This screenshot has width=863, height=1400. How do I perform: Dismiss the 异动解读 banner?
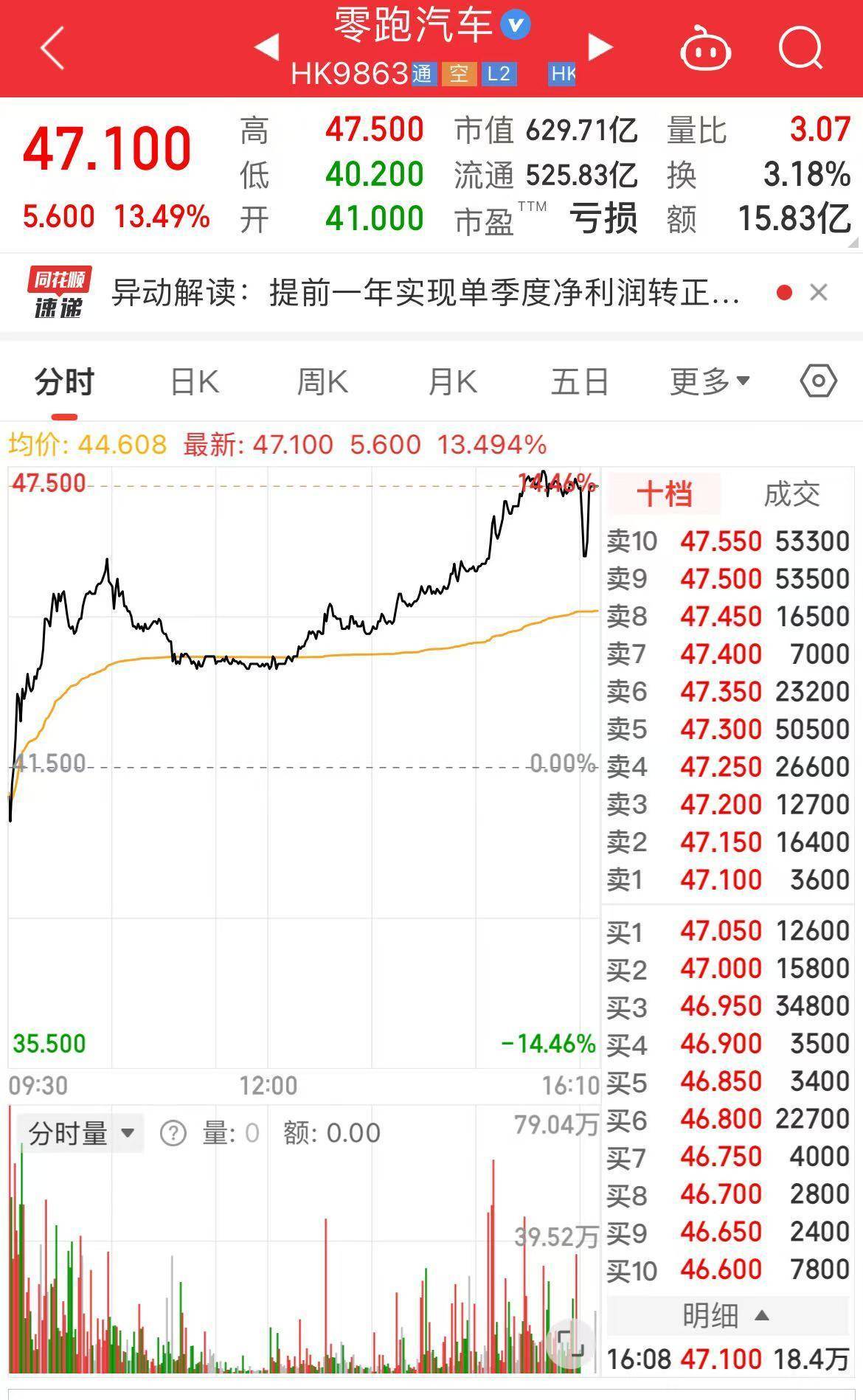point(818,293)
